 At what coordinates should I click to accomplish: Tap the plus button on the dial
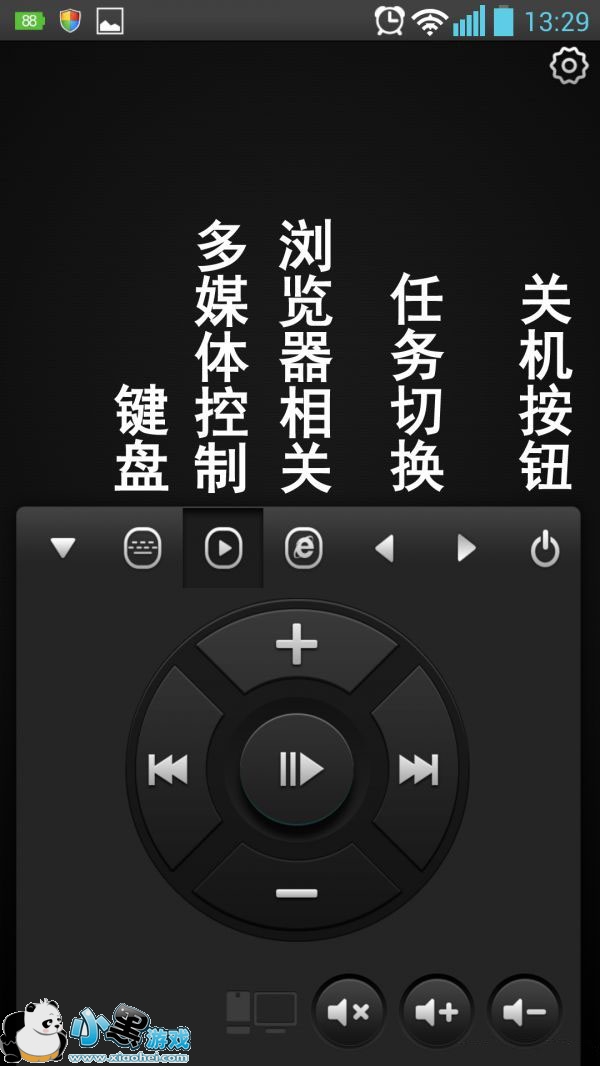297,644
